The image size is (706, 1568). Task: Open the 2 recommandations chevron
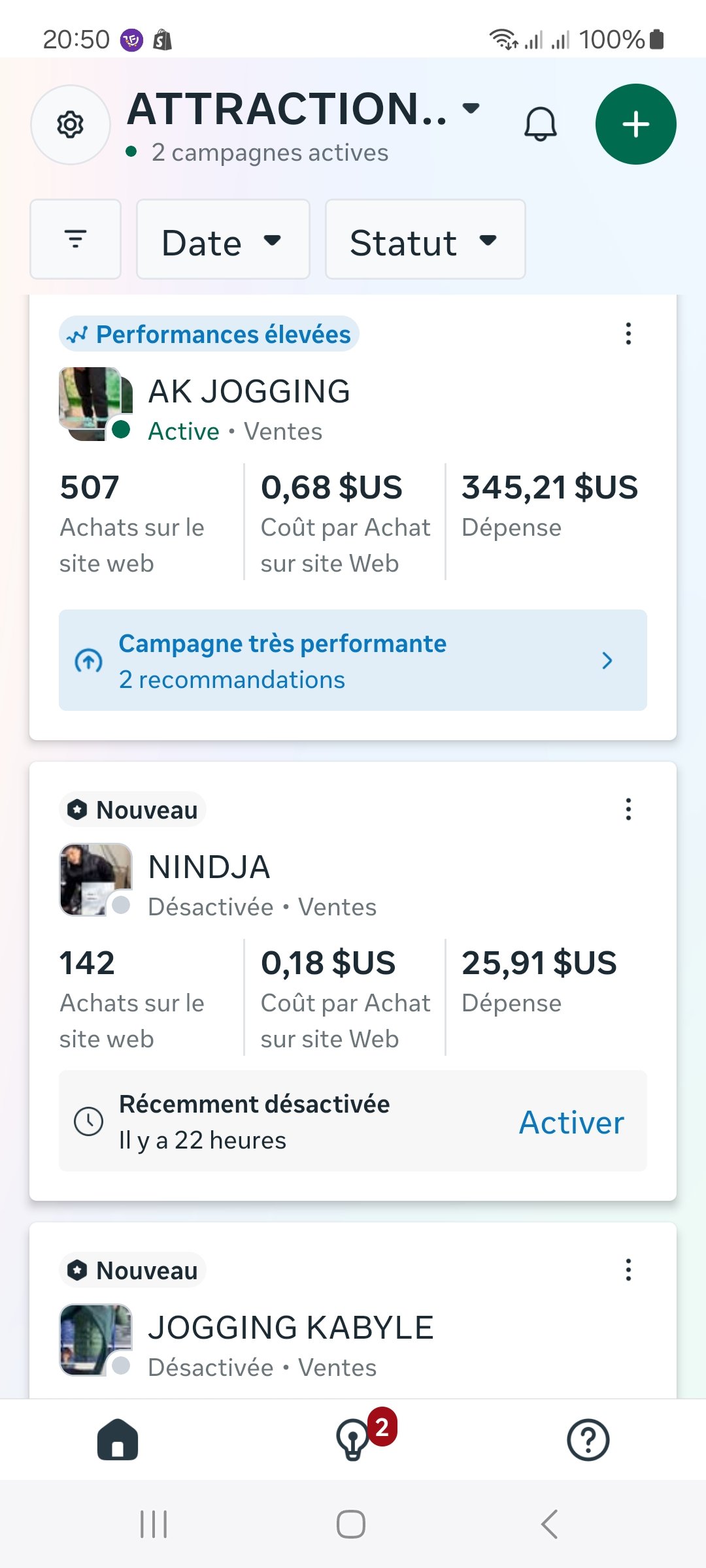pos(607,661)
